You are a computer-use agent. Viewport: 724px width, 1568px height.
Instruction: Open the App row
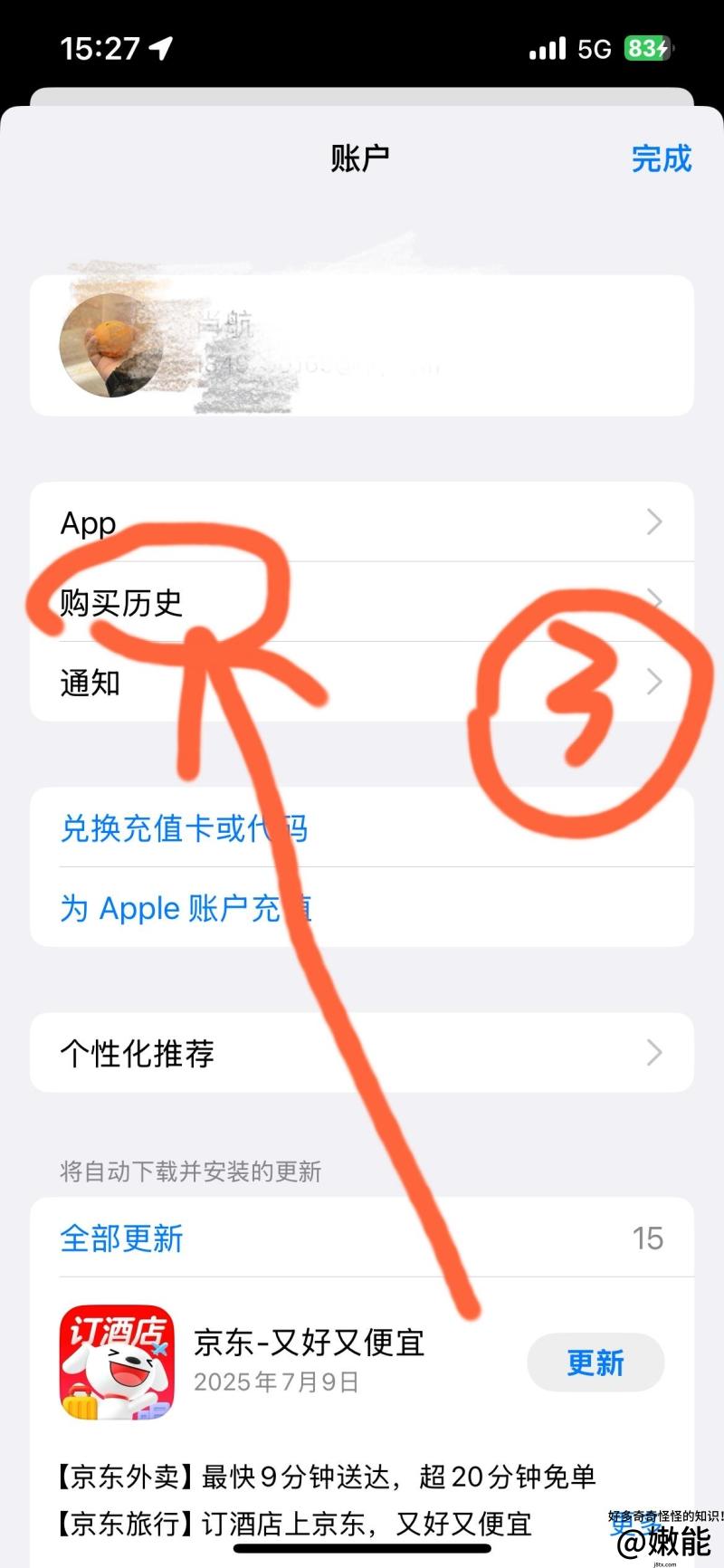tap(362, 522)
